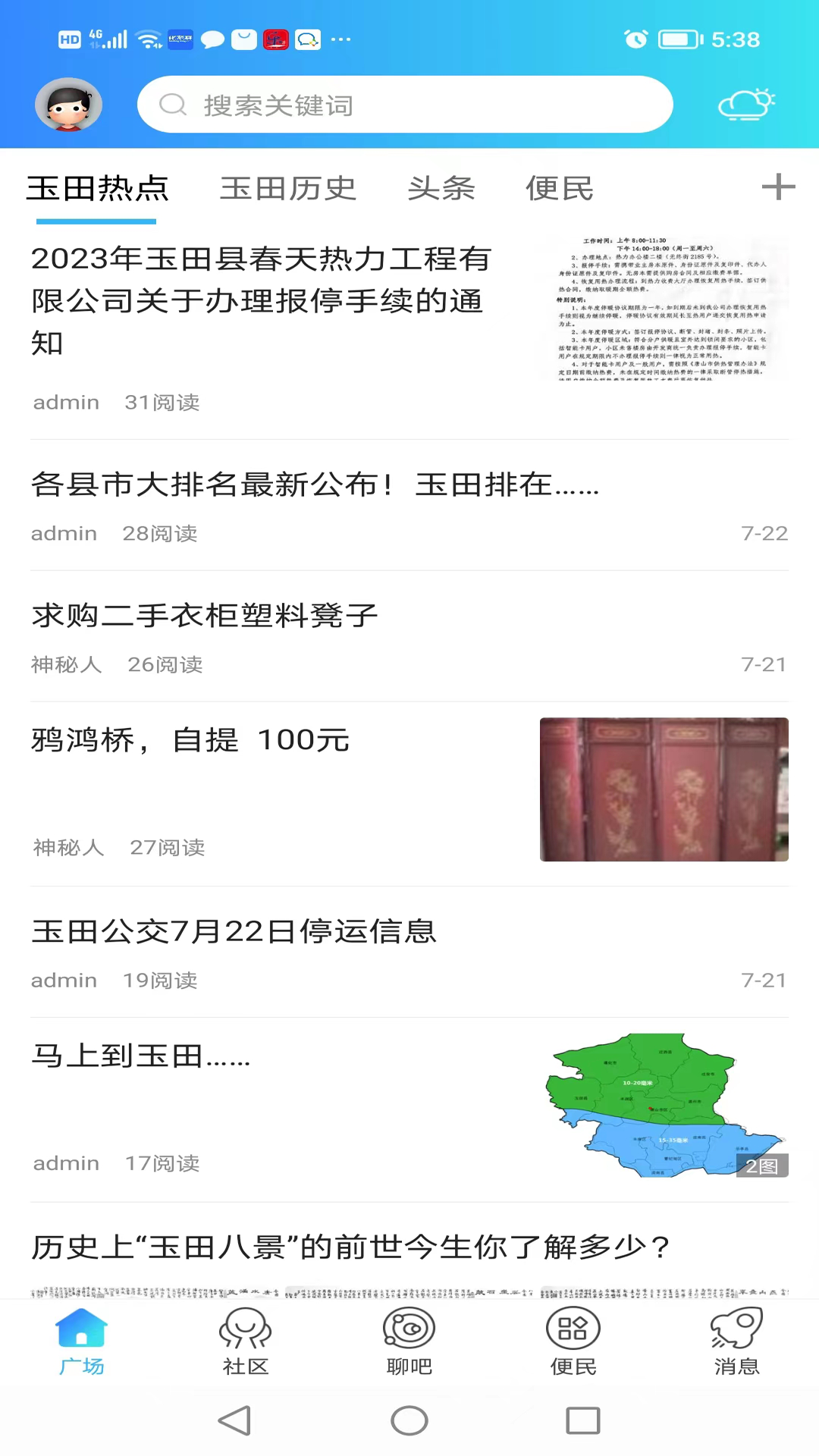819x1456 pixels.
Task: Open the 便民 tab at top
Action: (559, 189)
